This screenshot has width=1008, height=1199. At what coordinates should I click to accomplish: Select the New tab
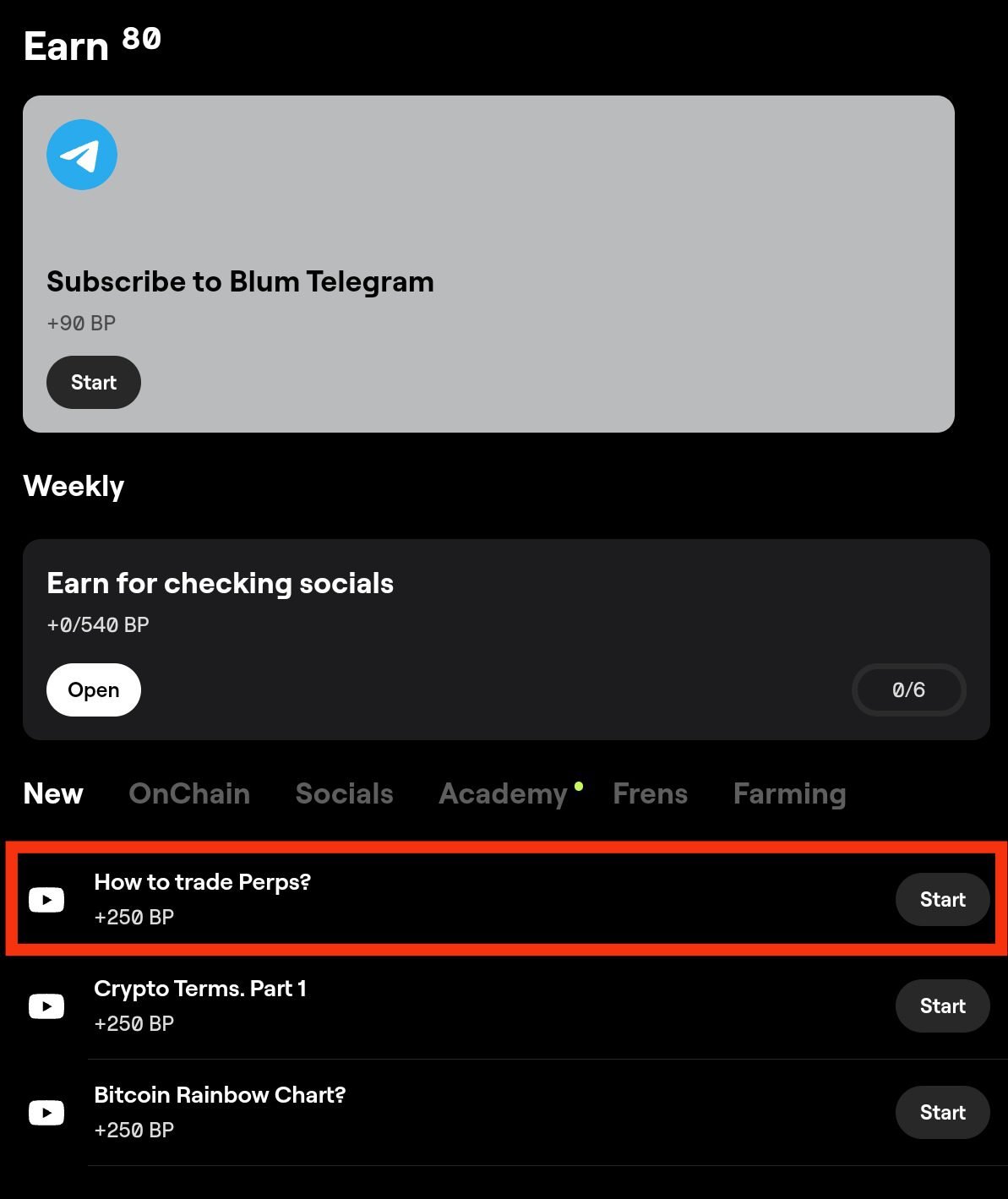point(52,793)
